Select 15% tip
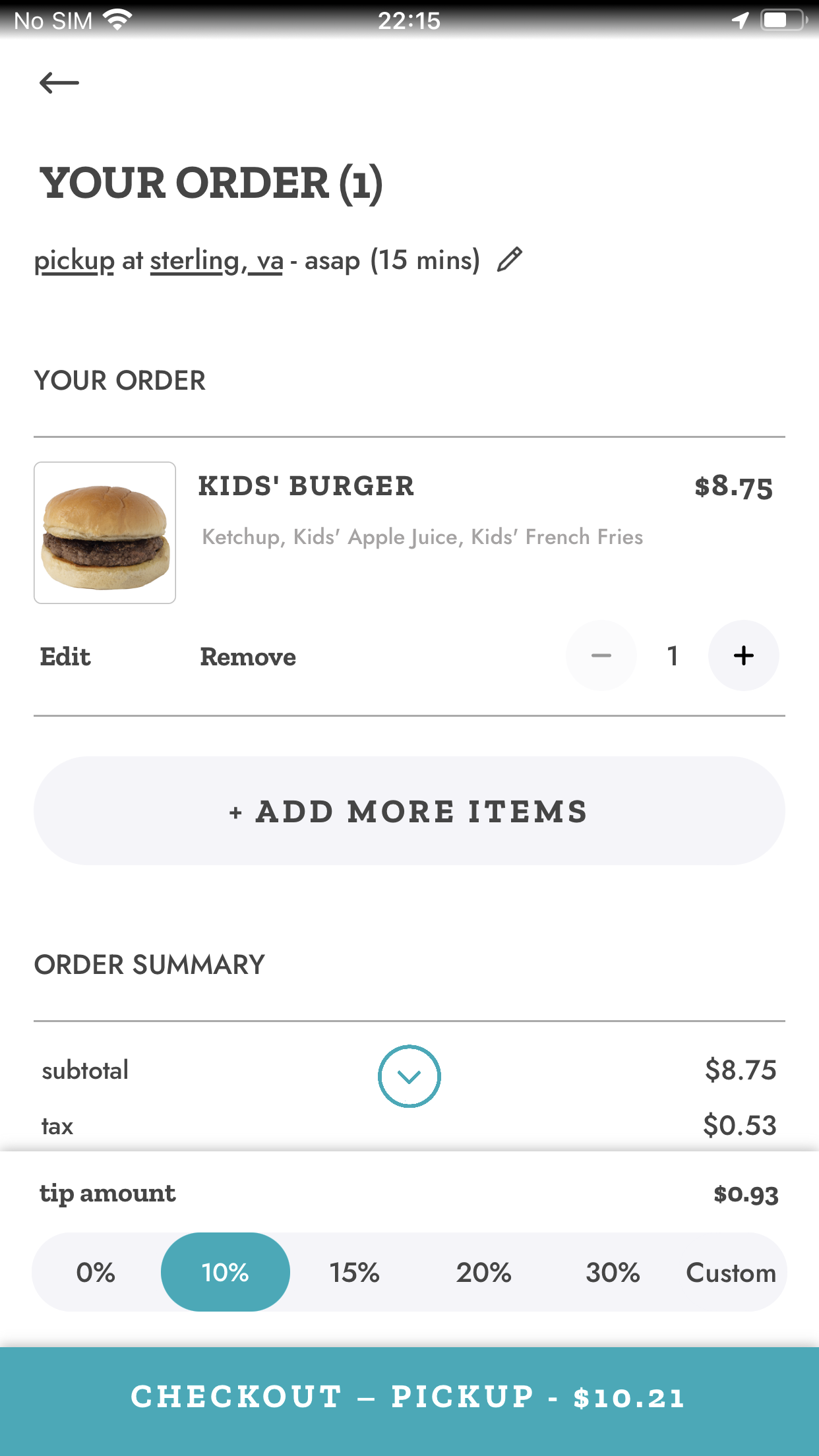Screen dimensions: 819x1456 coord(355,1272)
